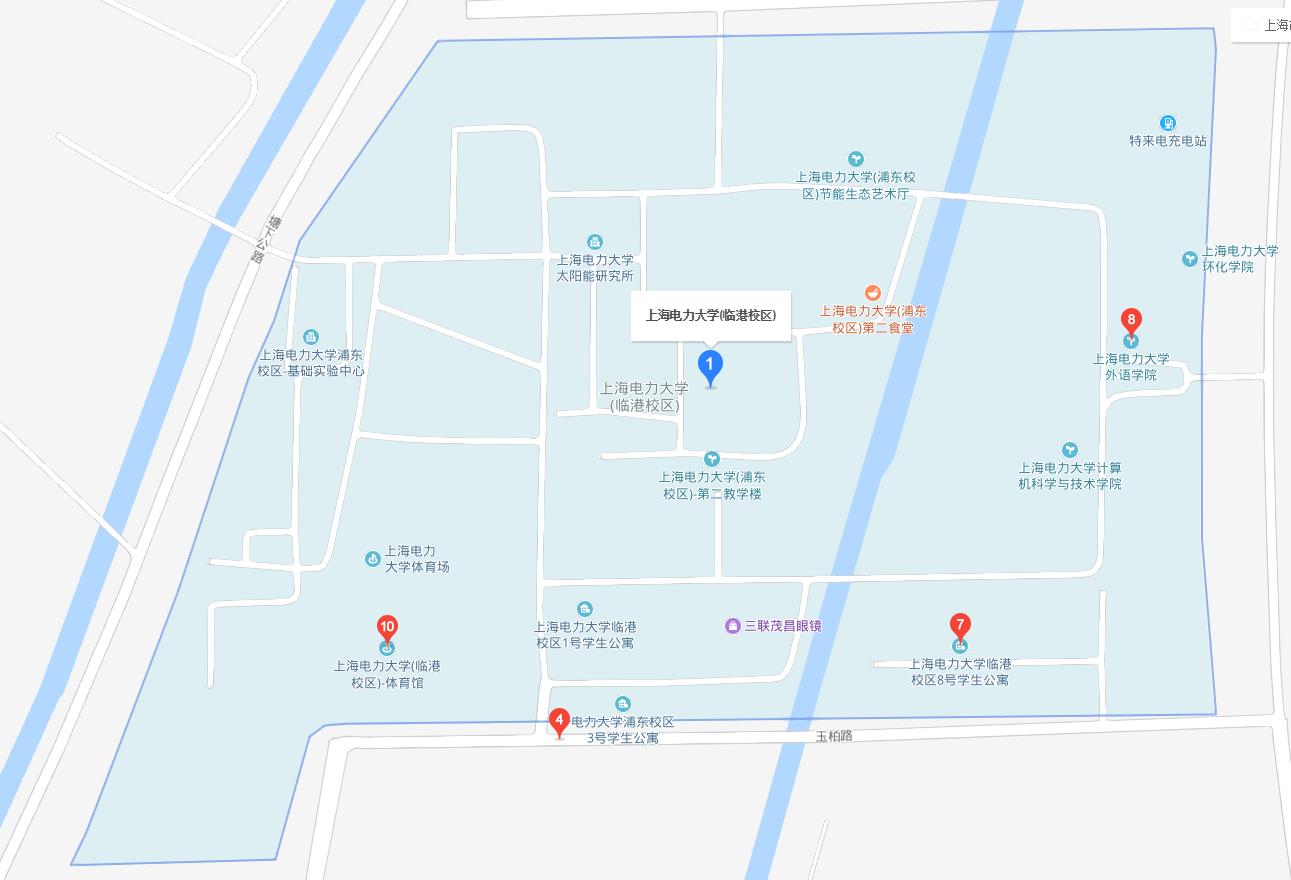1291x880 pixels.
Task: Open the 上海电力大学体育场 POI
Action: tap(373, 559)
